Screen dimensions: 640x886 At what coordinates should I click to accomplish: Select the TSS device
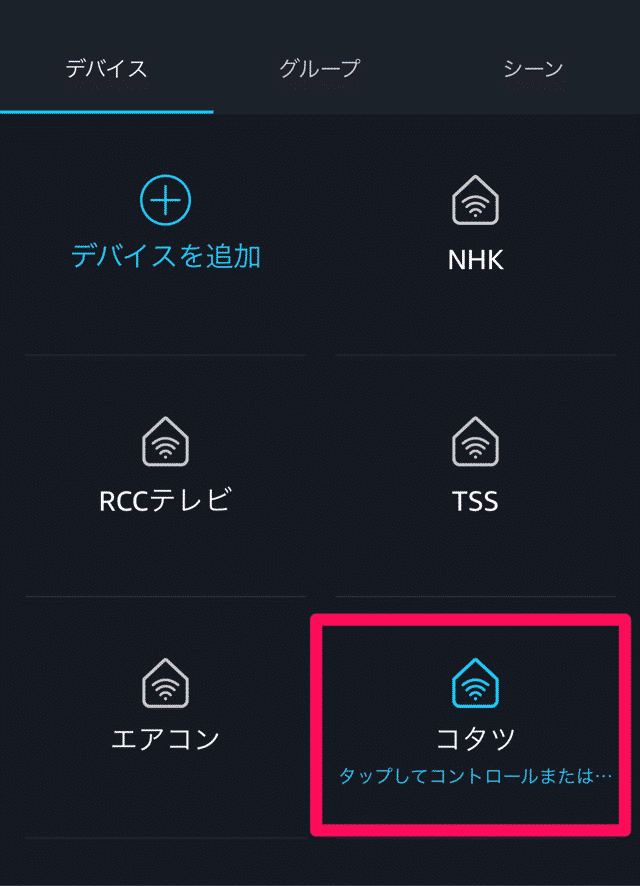point(475,469)
